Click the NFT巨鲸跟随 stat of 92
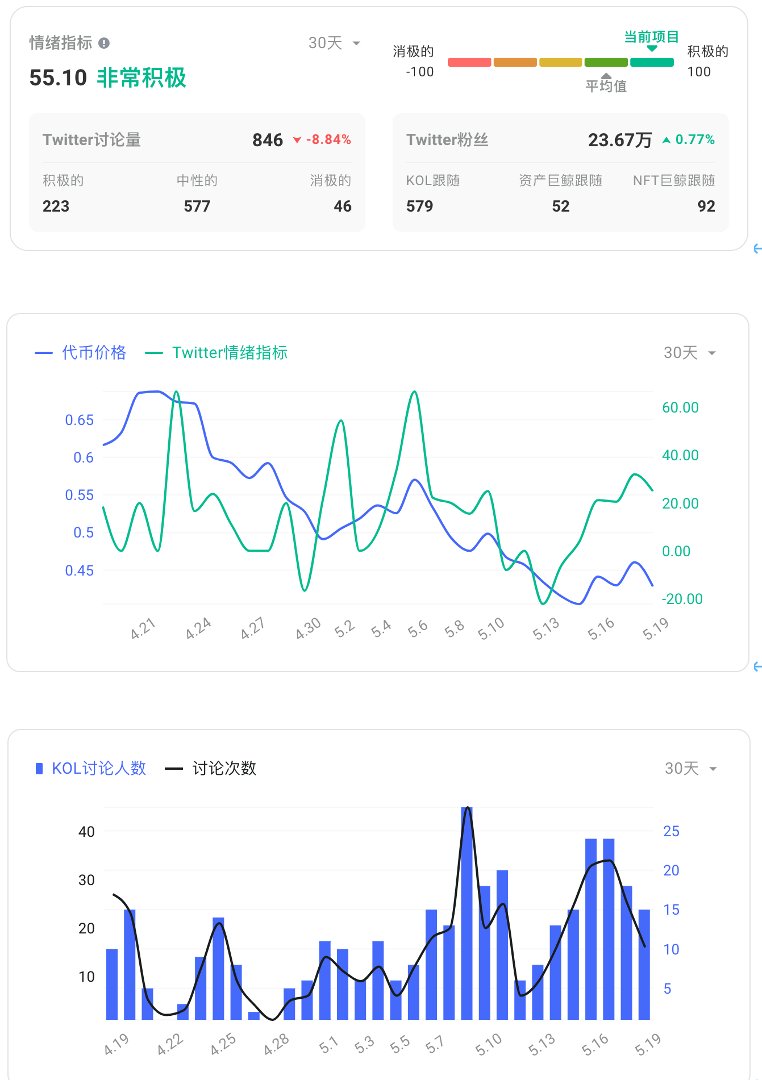This screenshot has height=1080, width=762. (706, 206)
